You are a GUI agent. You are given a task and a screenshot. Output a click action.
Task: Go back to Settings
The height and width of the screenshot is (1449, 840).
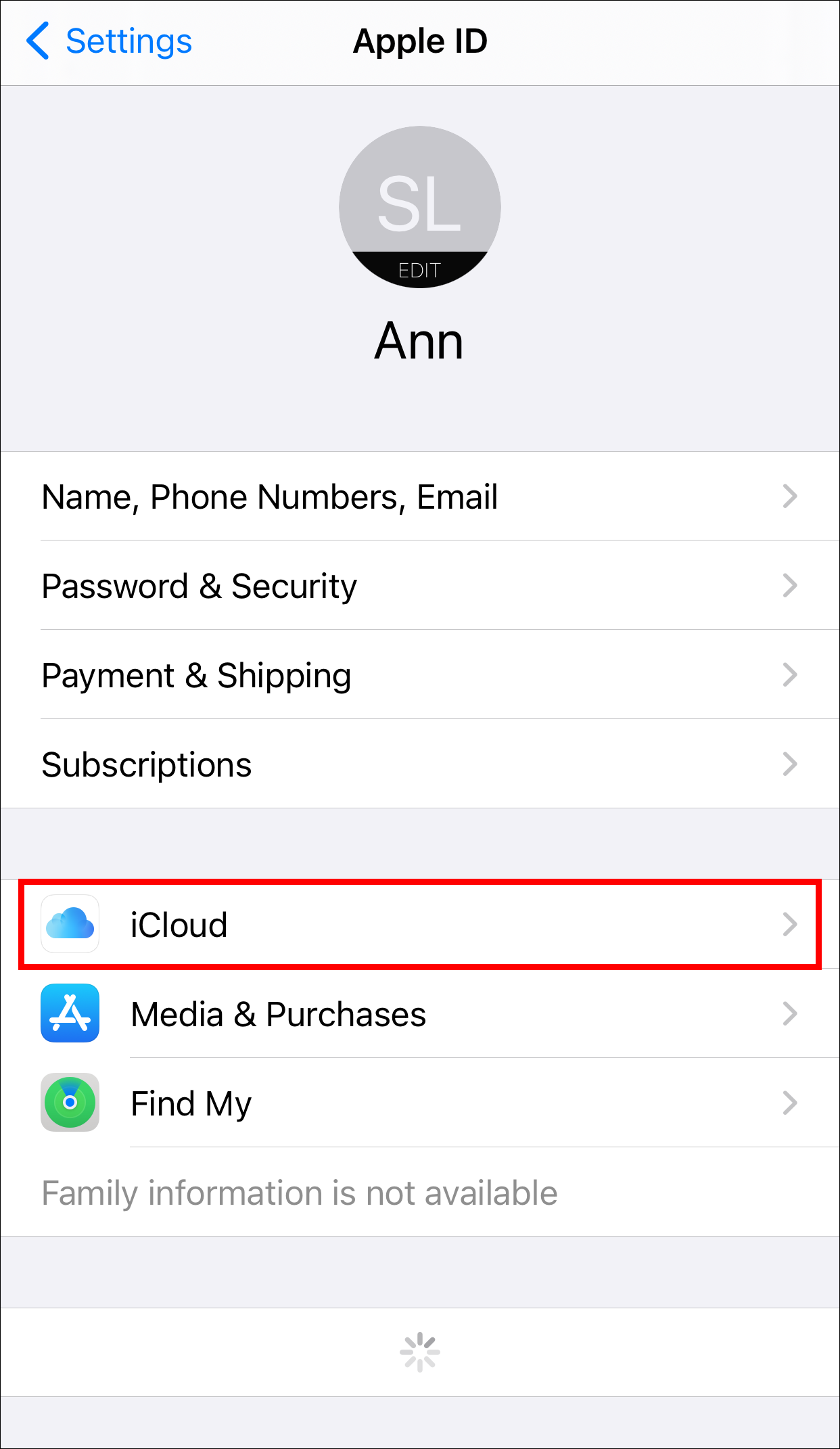pyautogui.click(x=110, y=42)
